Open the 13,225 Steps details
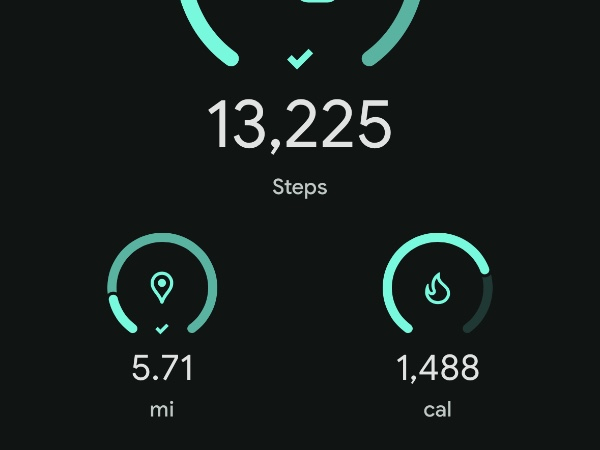Image resolution: width=600 pixels, height=450 pixels. click(x=299, y=127)
